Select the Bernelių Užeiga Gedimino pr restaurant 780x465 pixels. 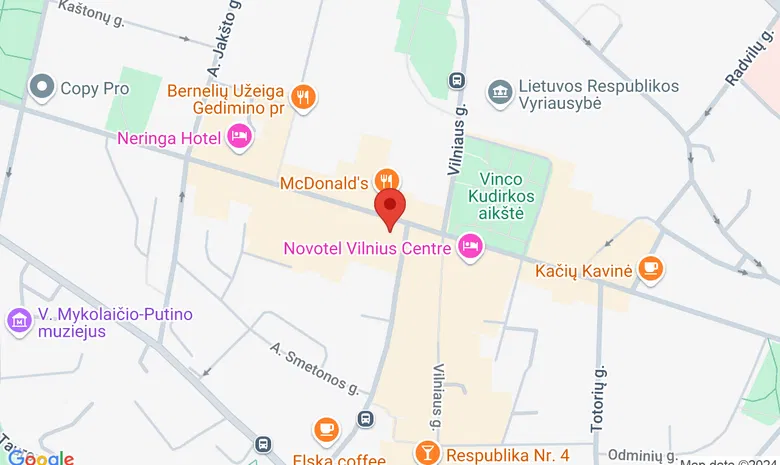pyautogui.click(x=306, y=97)
